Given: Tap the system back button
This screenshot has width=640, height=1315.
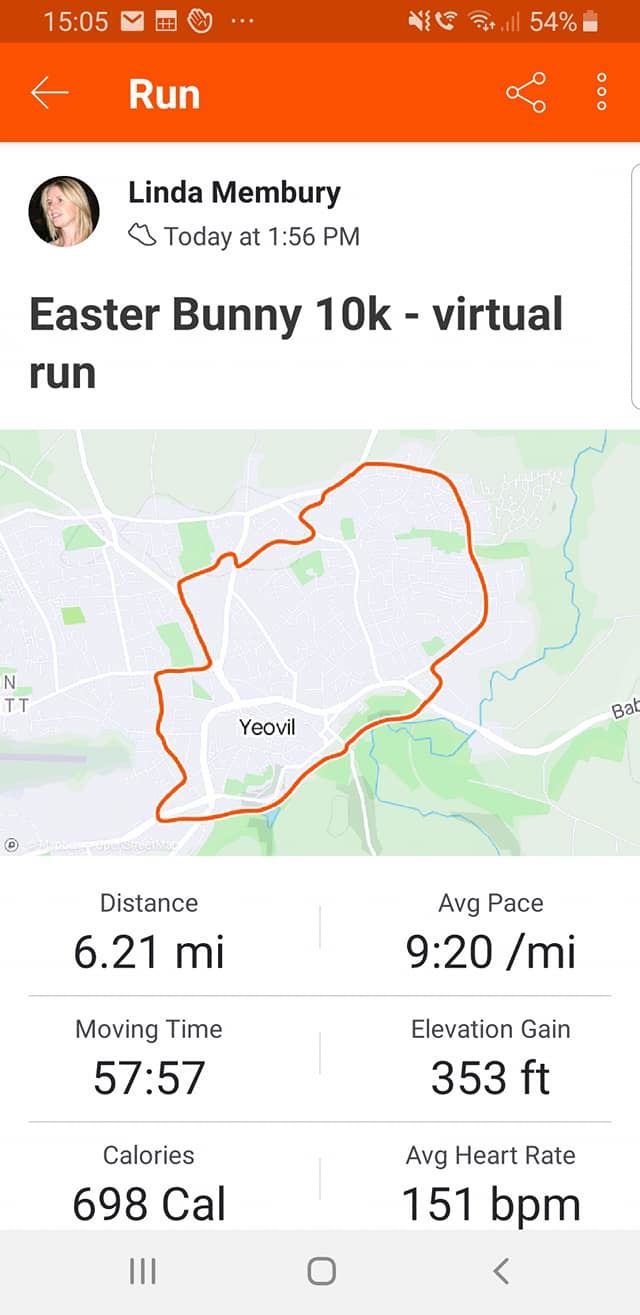Looking at the screenshot, I should 501,1271.
